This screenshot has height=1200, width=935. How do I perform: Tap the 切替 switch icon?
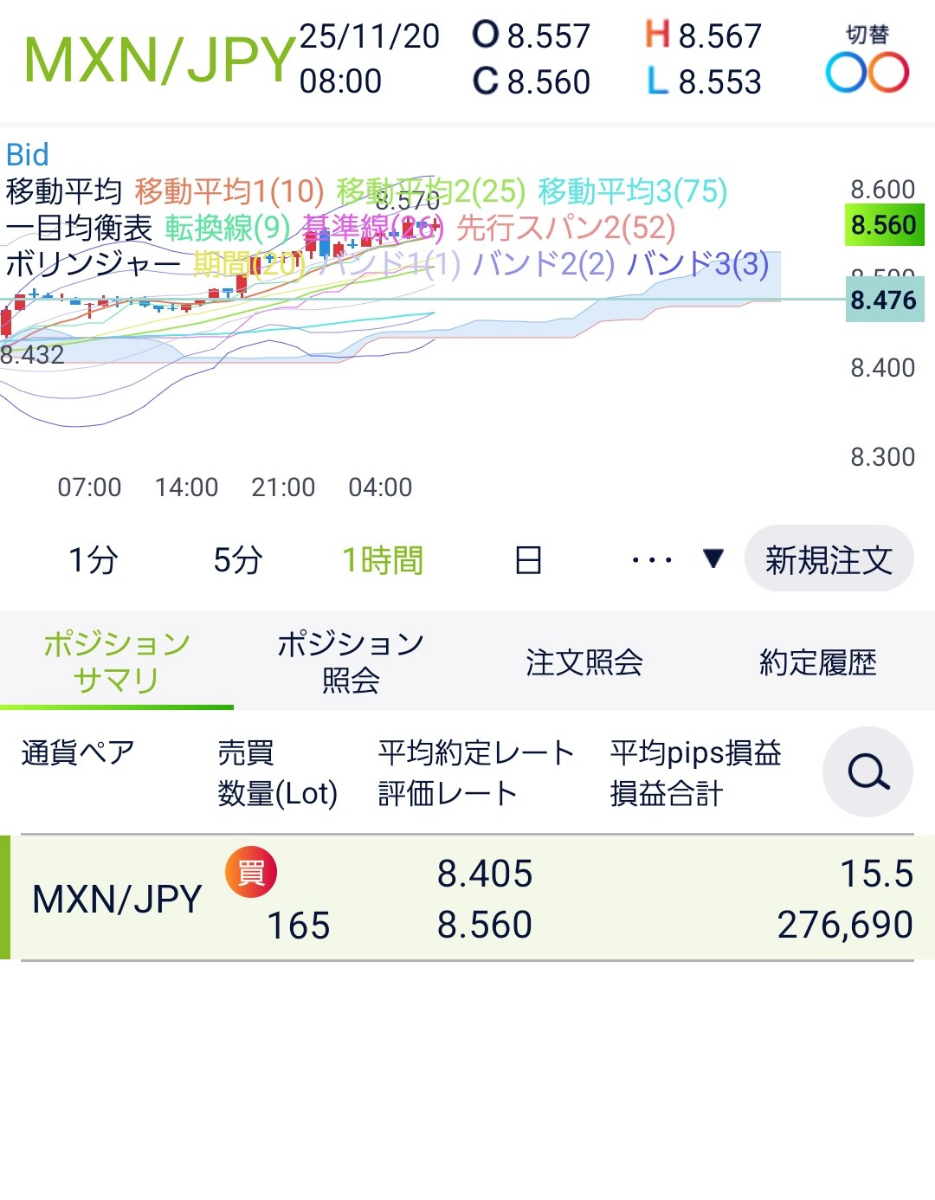tap(866, 62)
